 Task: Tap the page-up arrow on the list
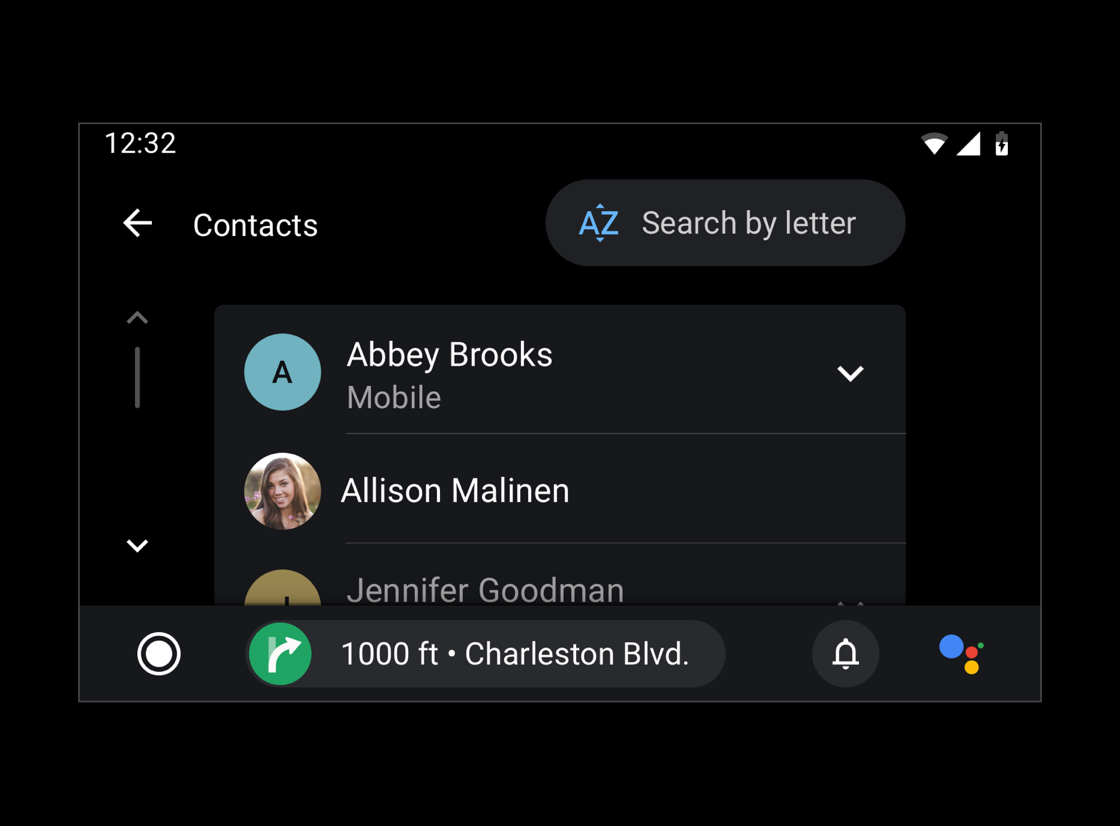pos(138,318)
